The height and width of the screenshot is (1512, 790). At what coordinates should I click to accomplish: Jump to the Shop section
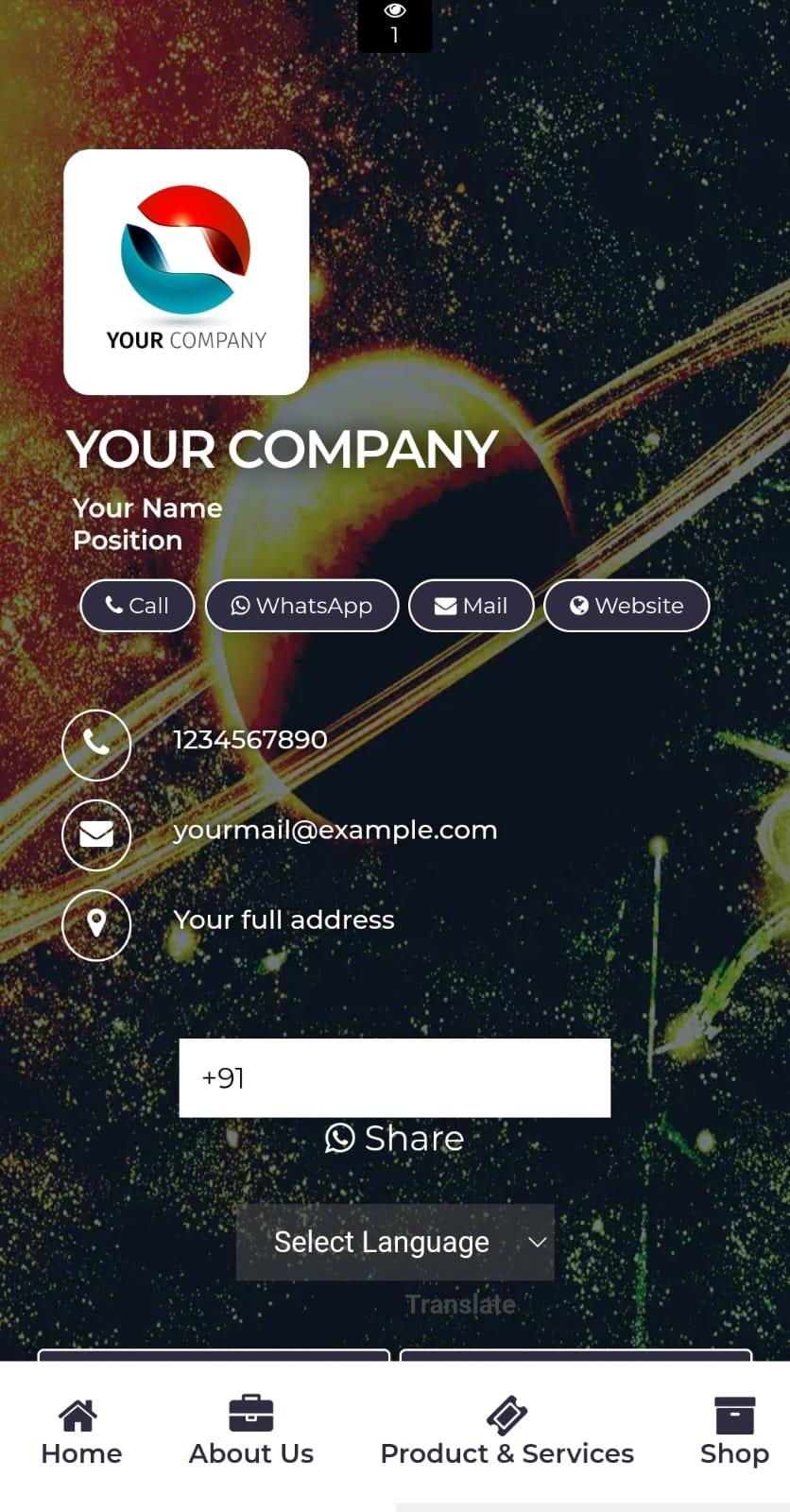click(734, 1433)
